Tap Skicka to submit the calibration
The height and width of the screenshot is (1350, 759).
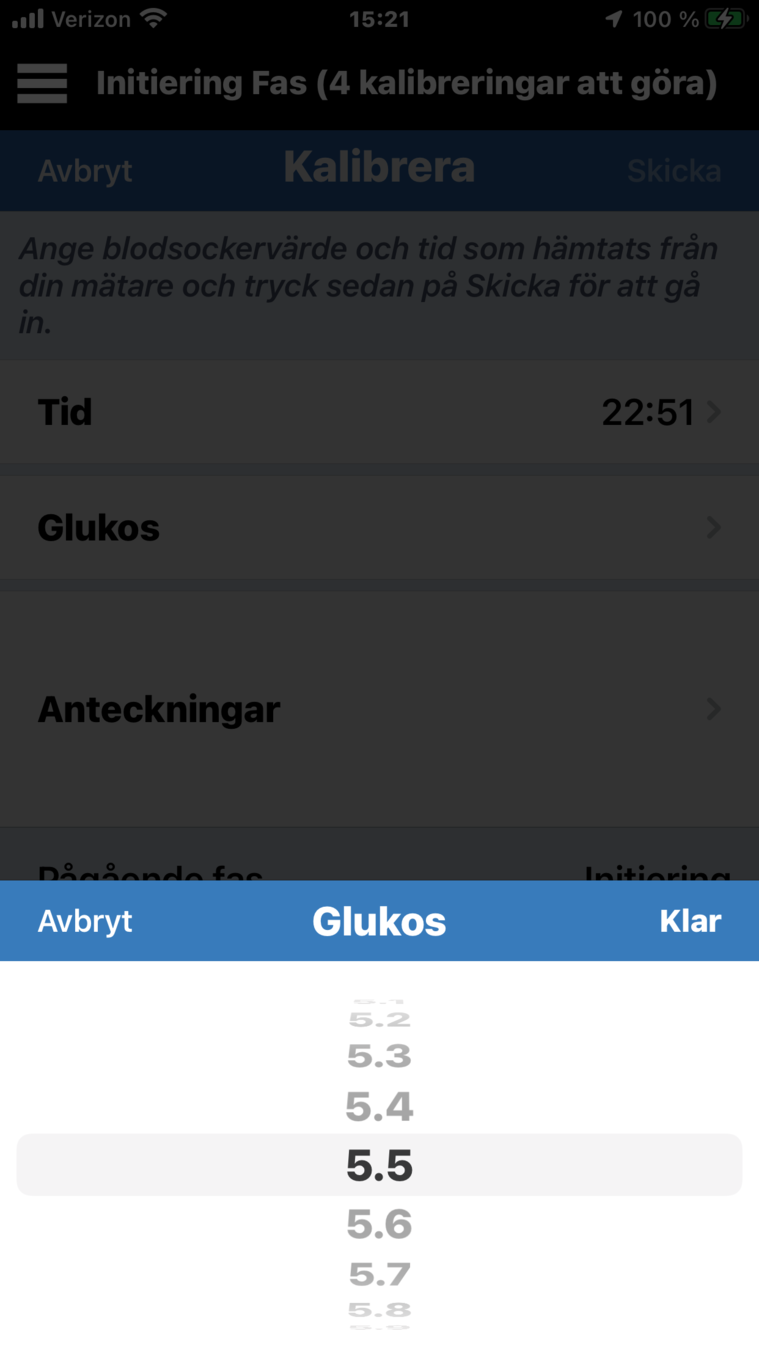(673, 171)
